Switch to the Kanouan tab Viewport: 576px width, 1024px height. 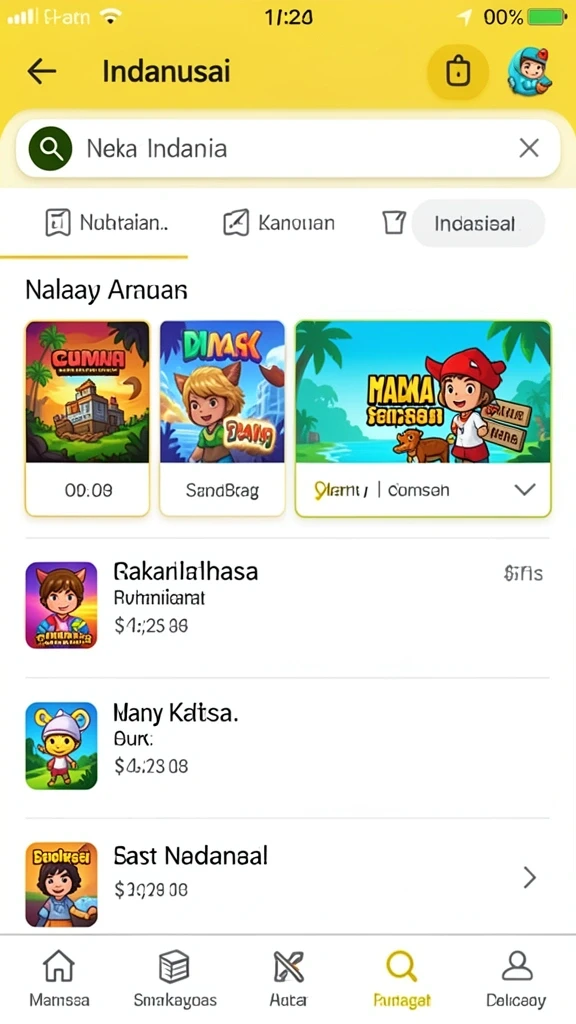(x=279, y=223)
